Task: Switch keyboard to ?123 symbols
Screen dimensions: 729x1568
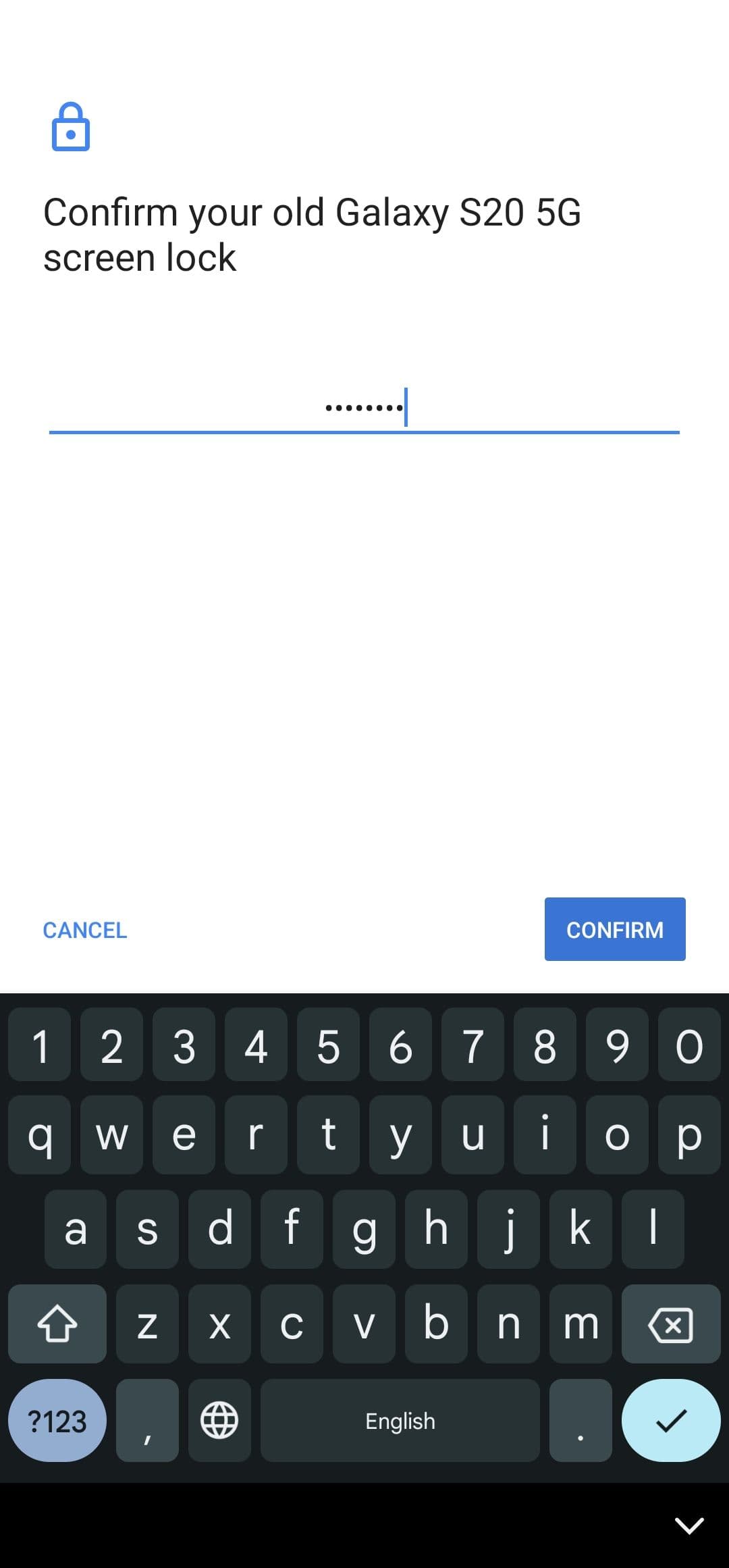Action: coord(57,1421)
